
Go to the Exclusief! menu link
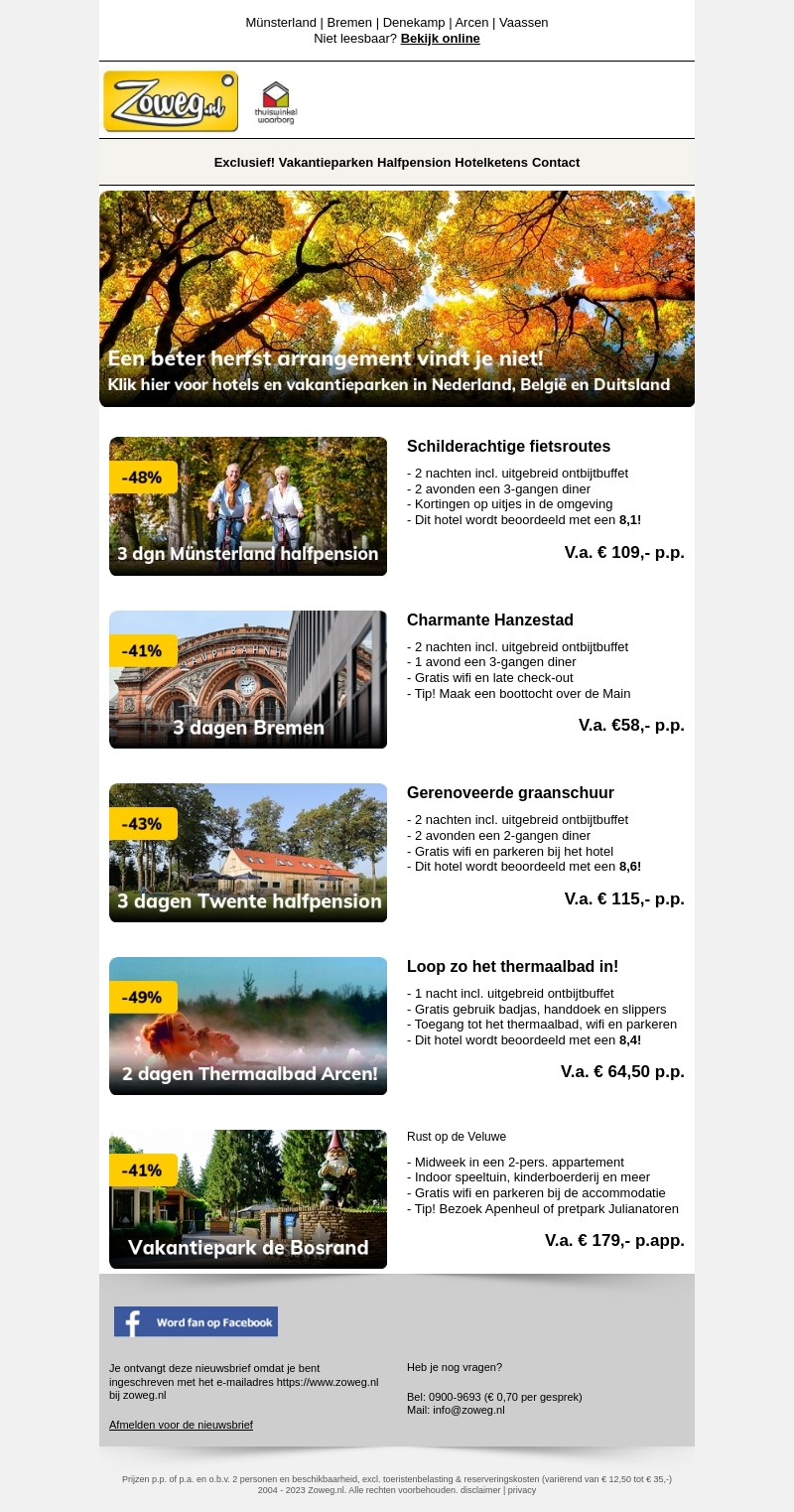(x=244, y=163)
